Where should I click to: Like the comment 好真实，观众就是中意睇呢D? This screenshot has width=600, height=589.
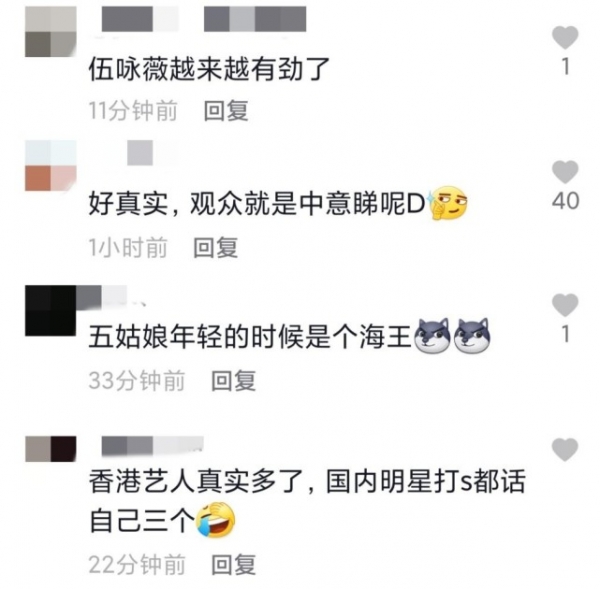(565, 172)
